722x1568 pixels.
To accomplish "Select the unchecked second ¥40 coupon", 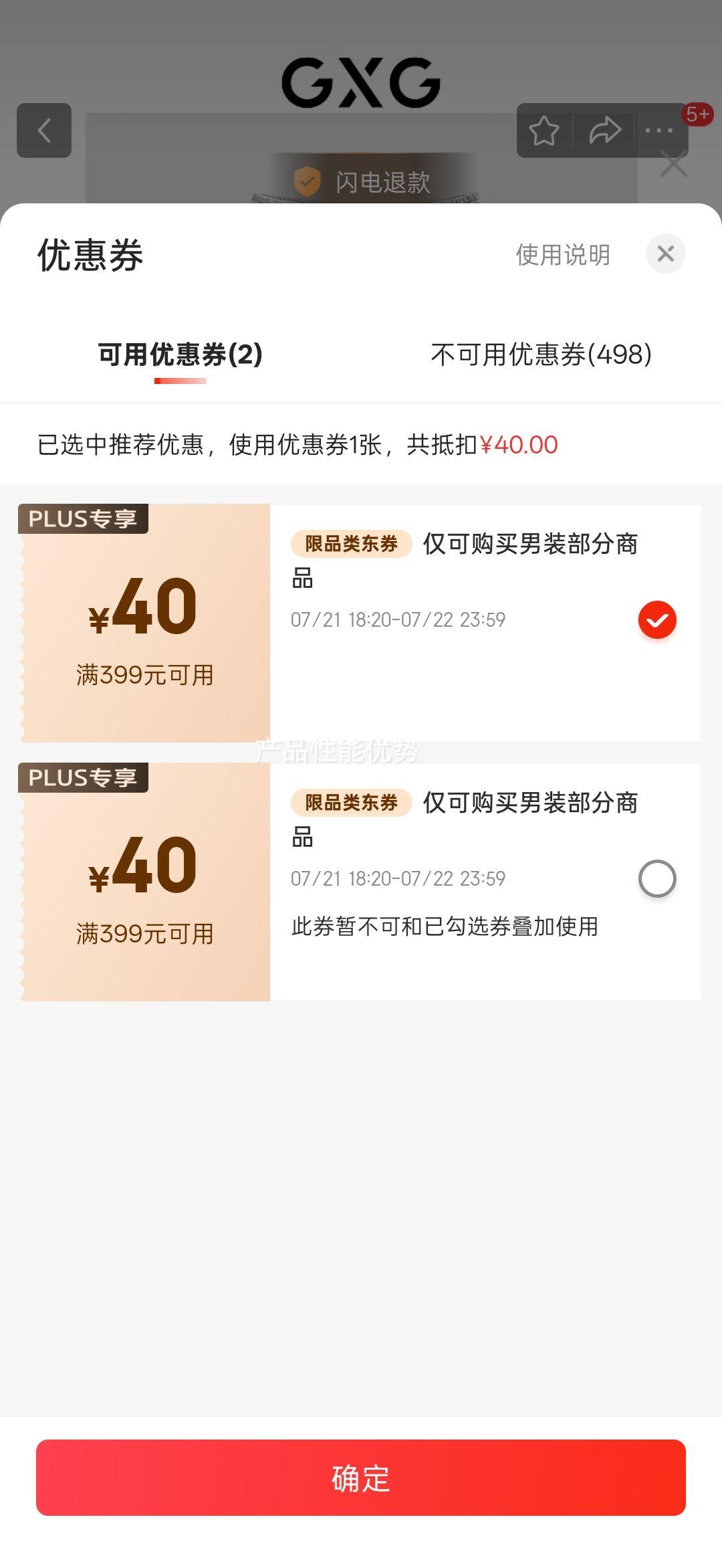I will click(x=657, y=878).
